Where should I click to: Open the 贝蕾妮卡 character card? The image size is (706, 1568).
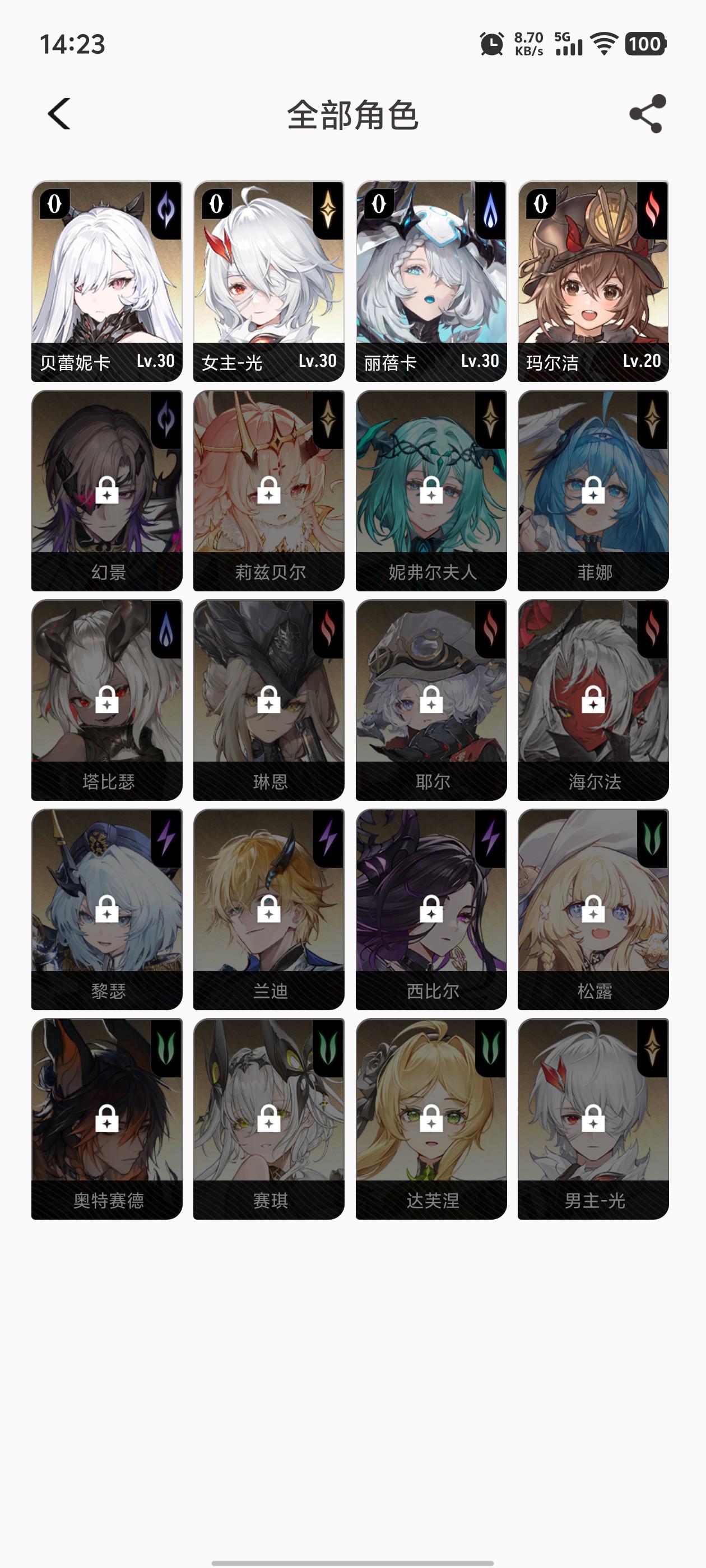106,281
